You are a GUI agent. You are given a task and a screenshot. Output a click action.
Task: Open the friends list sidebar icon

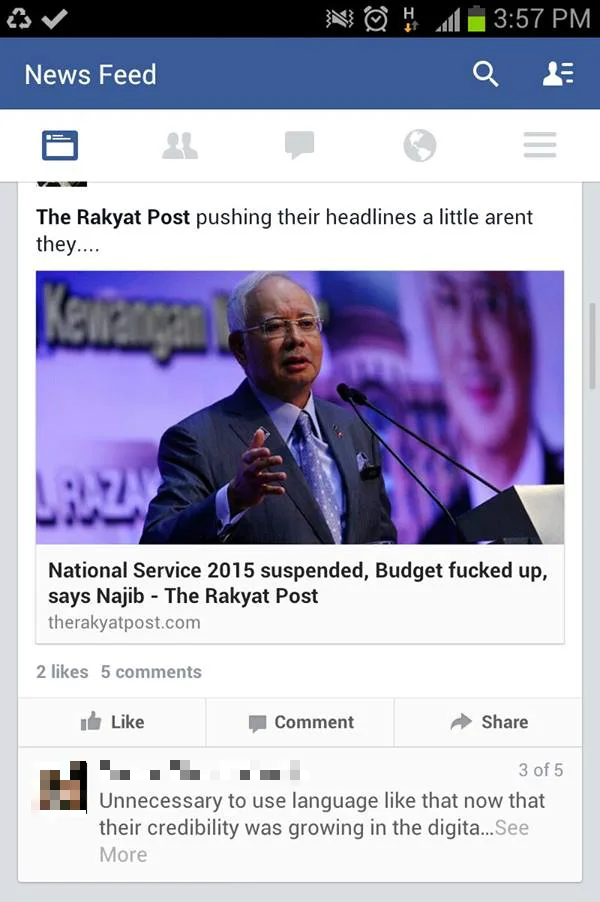tap(557, 74)
